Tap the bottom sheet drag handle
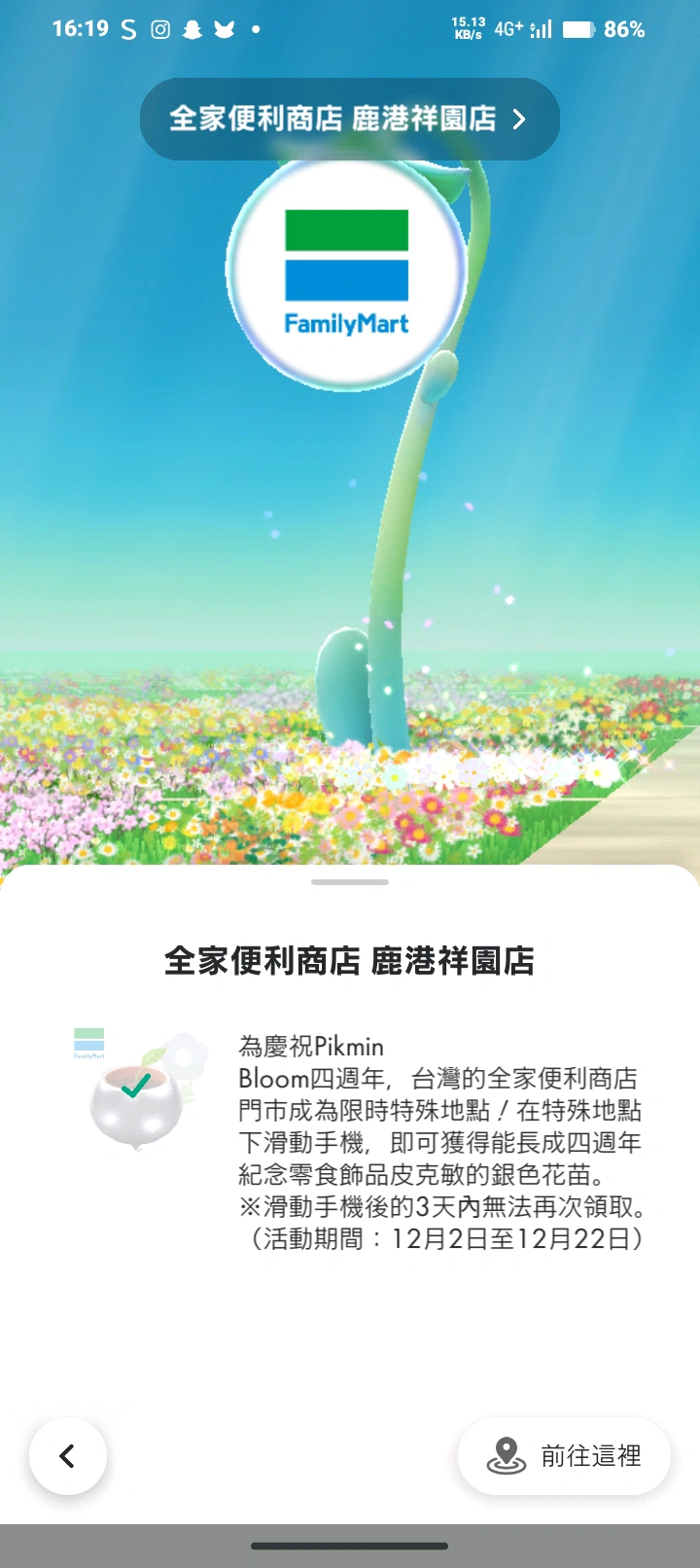 (x=350, y=882)
